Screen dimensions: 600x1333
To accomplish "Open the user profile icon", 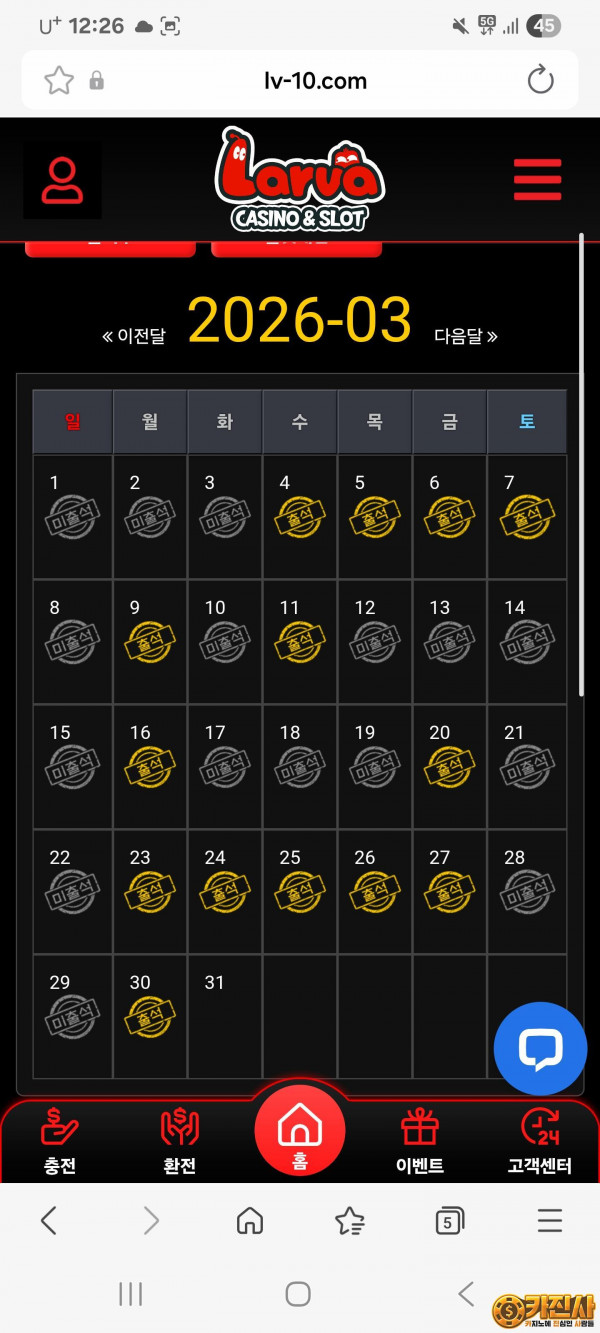I will [x=62, y=179].
